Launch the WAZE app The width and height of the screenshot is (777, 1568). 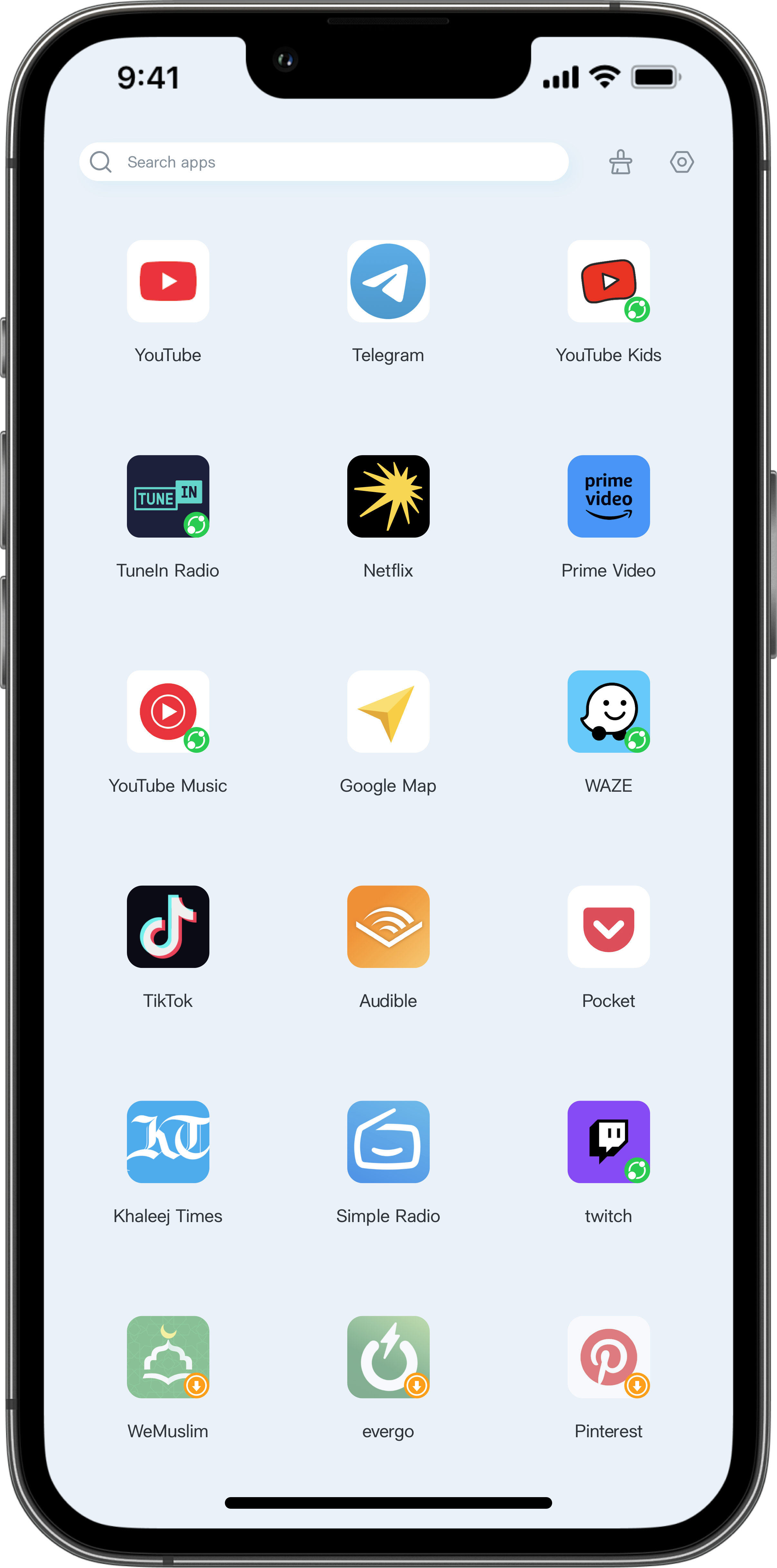[x=608, y=712]
